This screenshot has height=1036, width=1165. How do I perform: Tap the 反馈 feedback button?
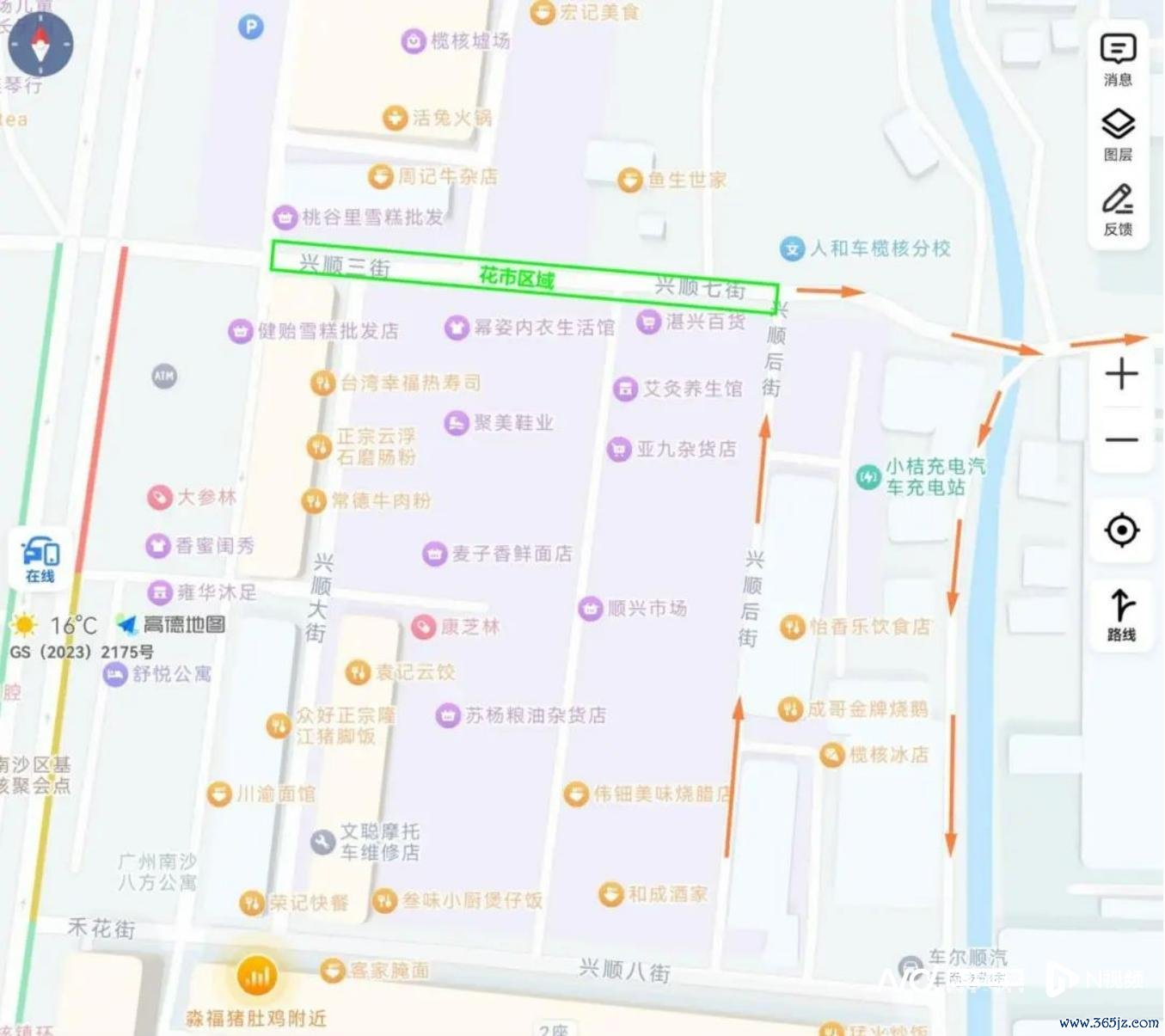point(1118,209)
